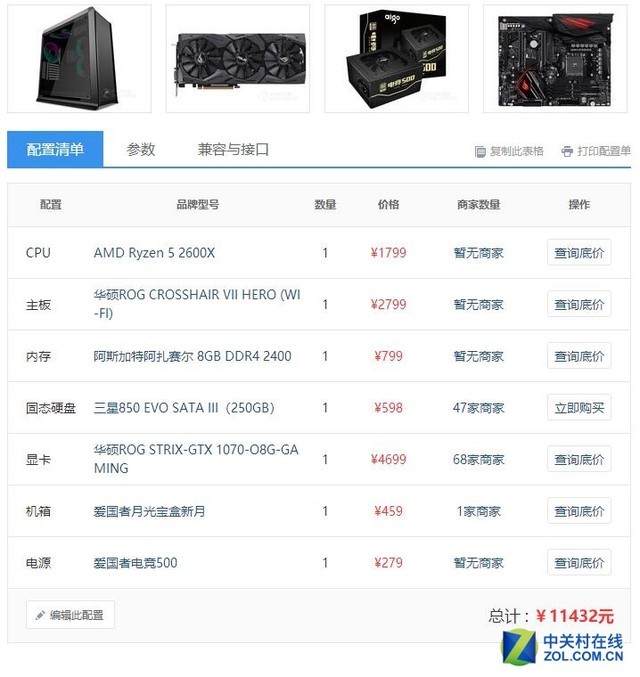Open the 兼容与接口 tab

pos(233,150)
